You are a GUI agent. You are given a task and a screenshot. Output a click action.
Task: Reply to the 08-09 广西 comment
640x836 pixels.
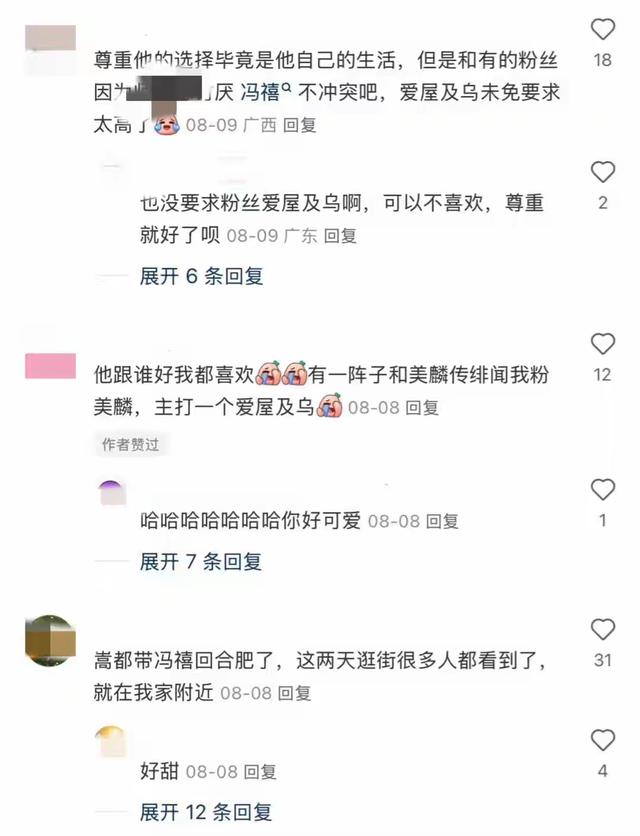(x=300, y=127)
